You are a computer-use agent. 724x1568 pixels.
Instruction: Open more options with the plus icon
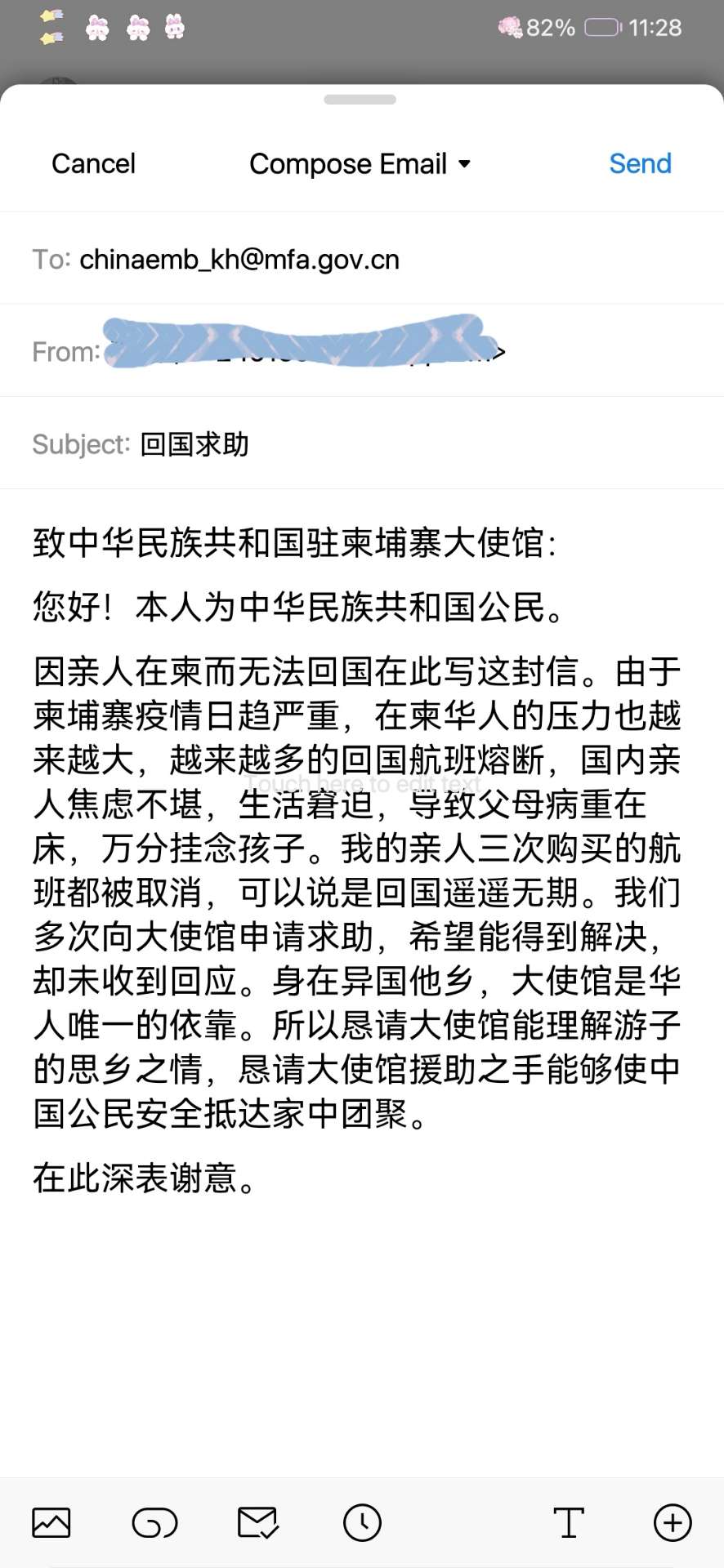click(x=673, y=1523)
